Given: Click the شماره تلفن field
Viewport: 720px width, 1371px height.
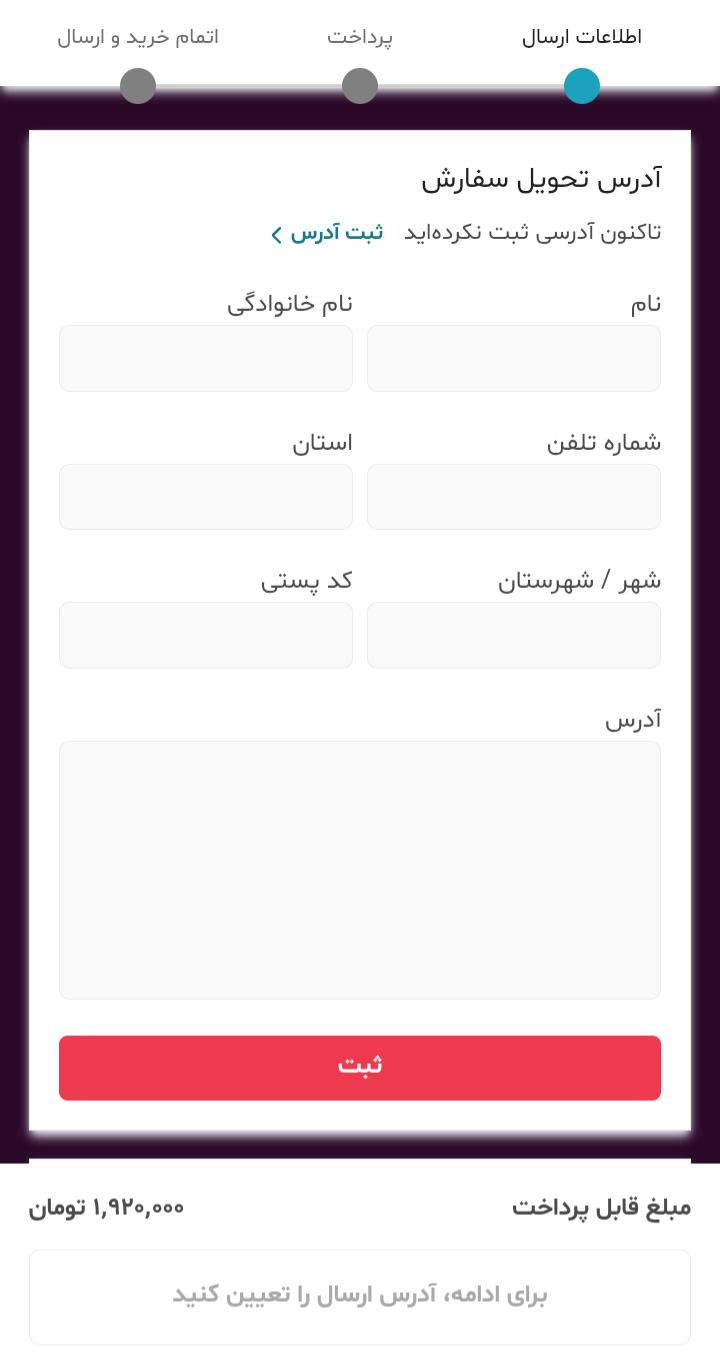Looking at the screenshot, I should (x=514, y=497).
